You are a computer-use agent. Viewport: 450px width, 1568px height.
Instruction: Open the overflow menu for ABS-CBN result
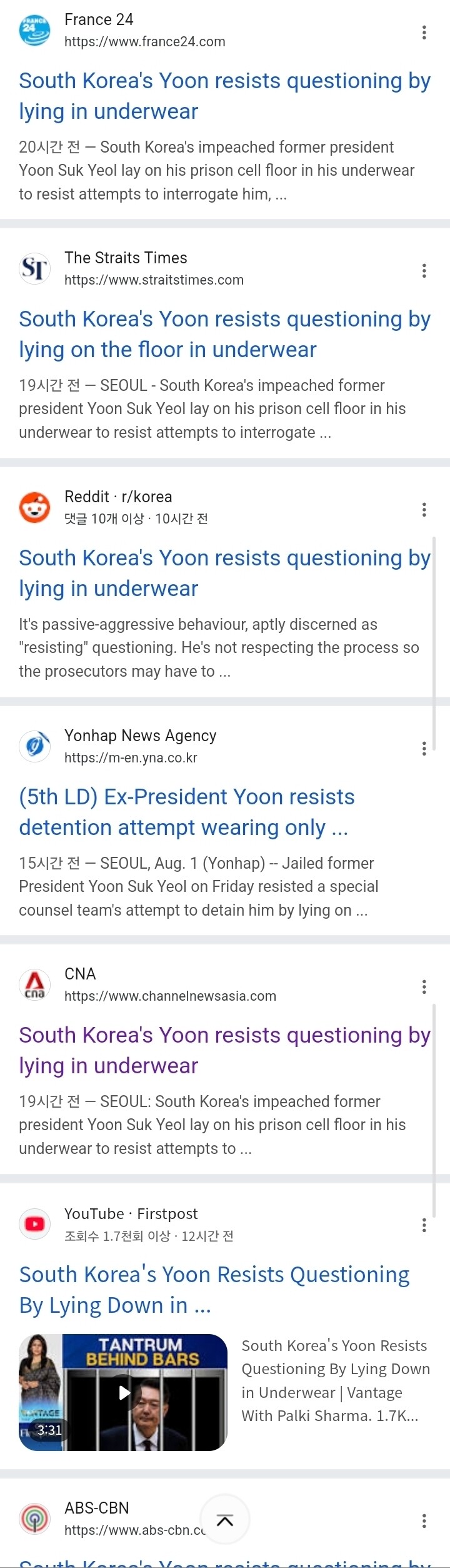pos(424,1520)
